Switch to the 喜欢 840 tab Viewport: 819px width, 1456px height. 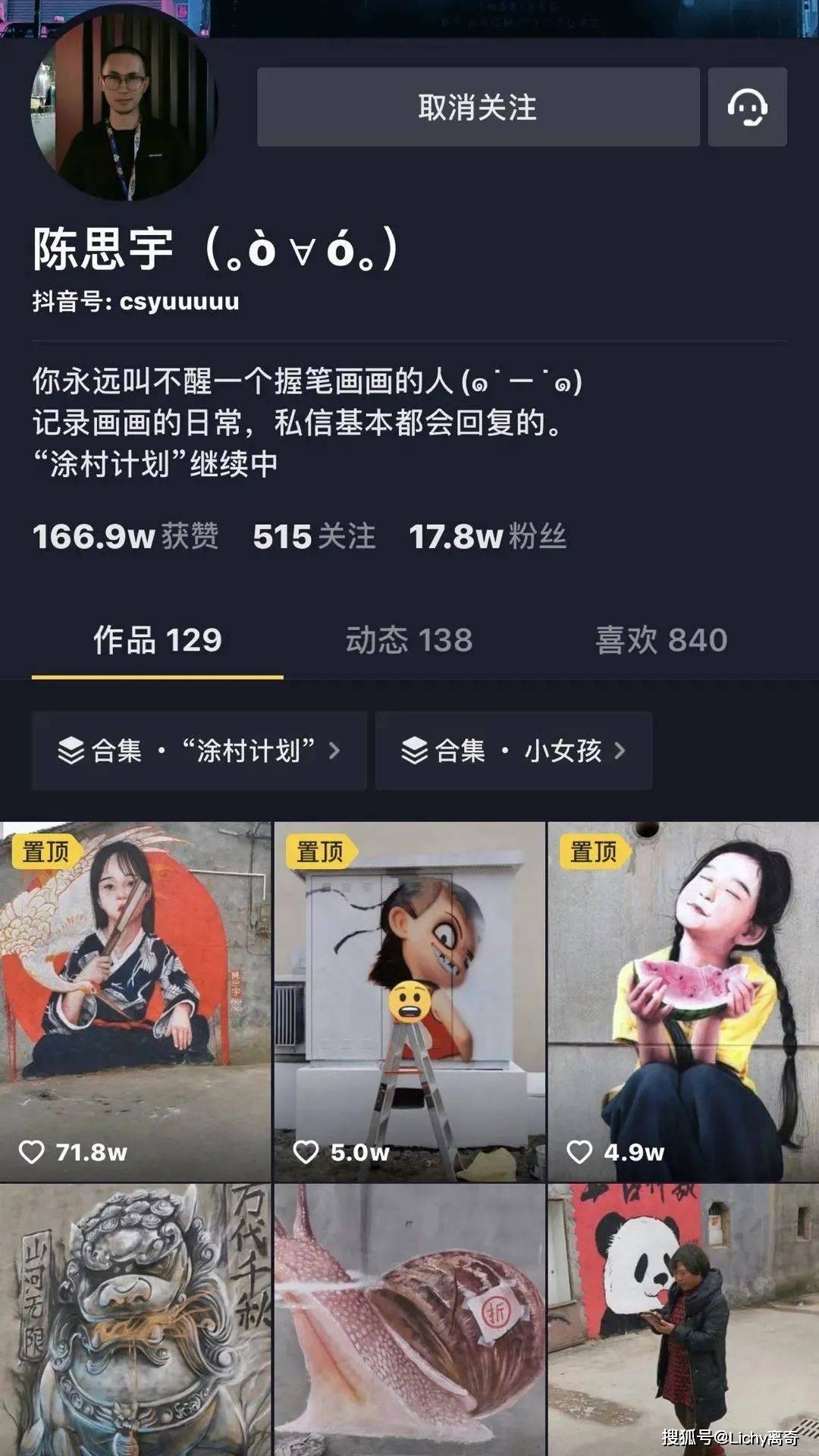(661, 640)
